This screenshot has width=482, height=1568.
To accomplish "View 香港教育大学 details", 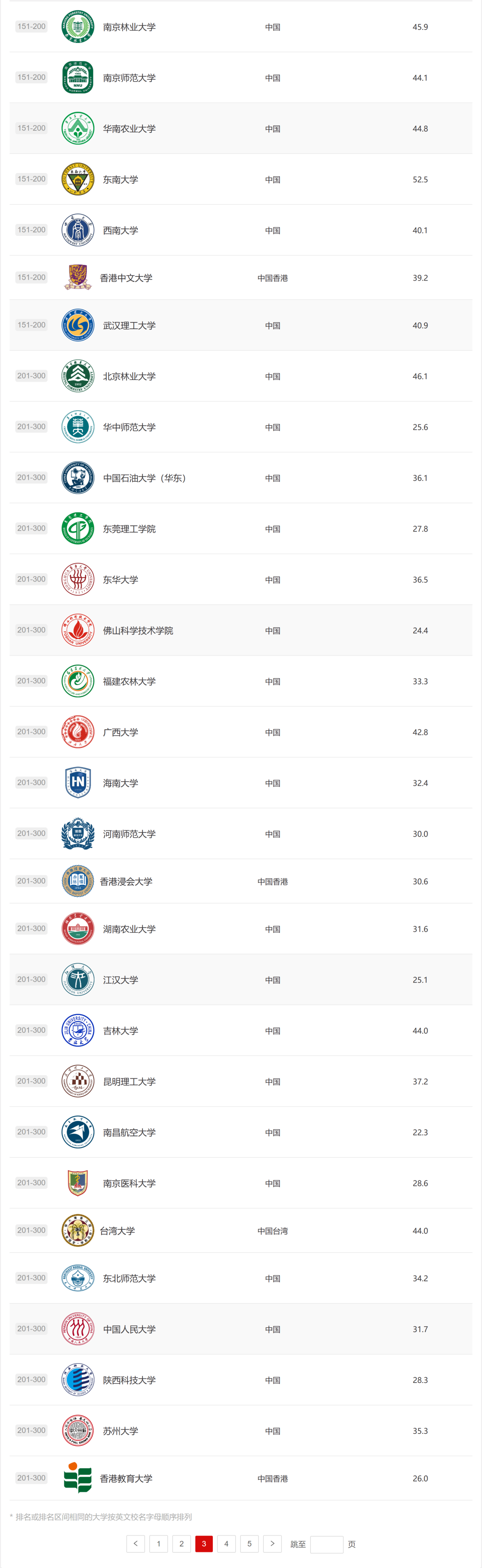I will [x=126, y=1478].
